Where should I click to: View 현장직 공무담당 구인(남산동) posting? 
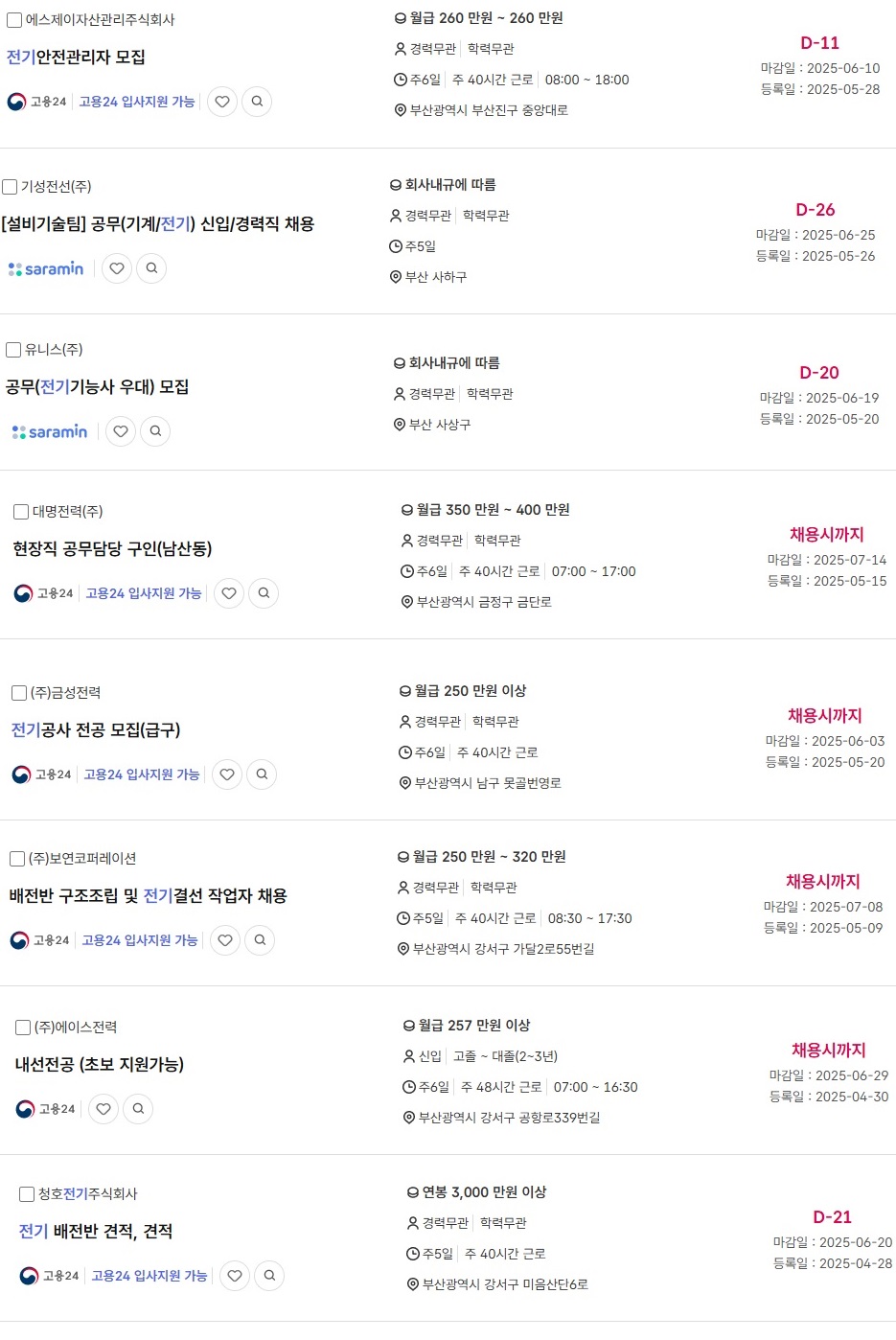(112, 549)
